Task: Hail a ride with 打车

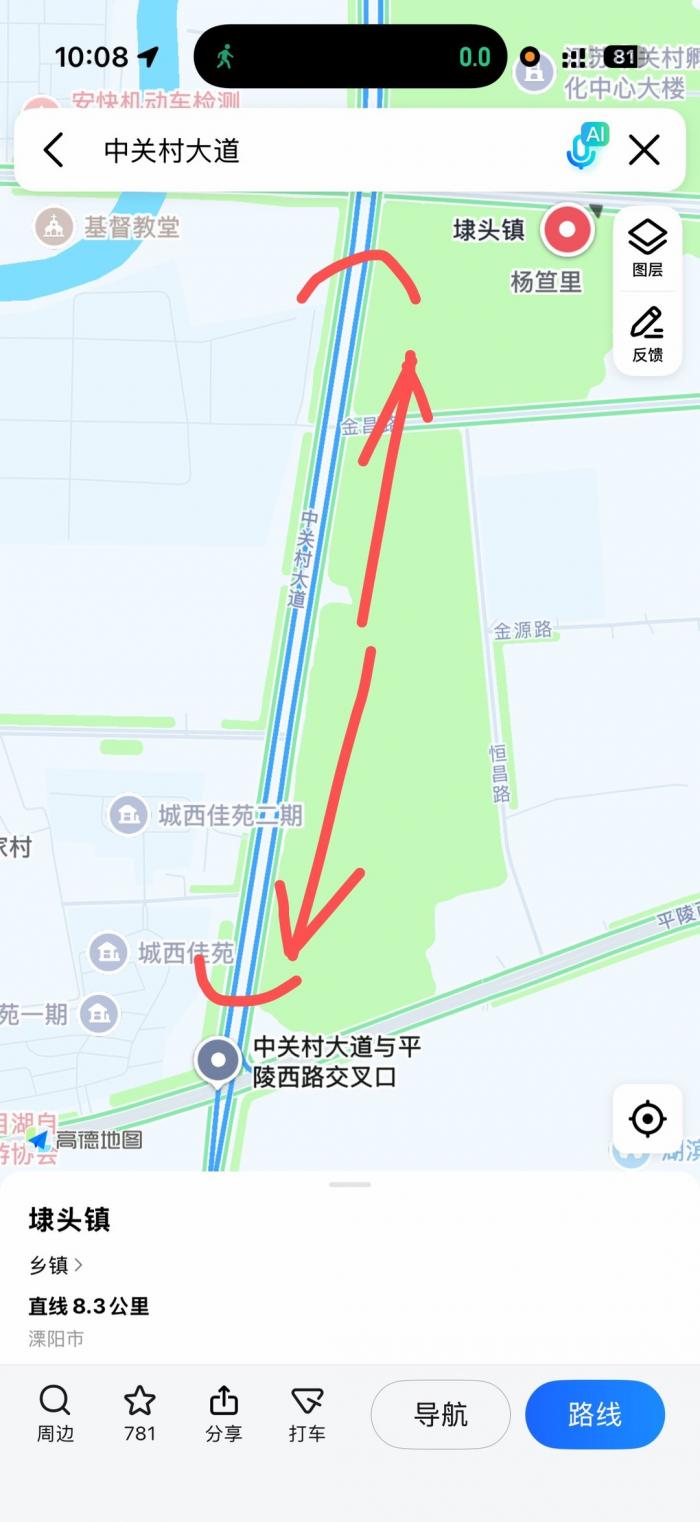Action: click(307, 1414)
